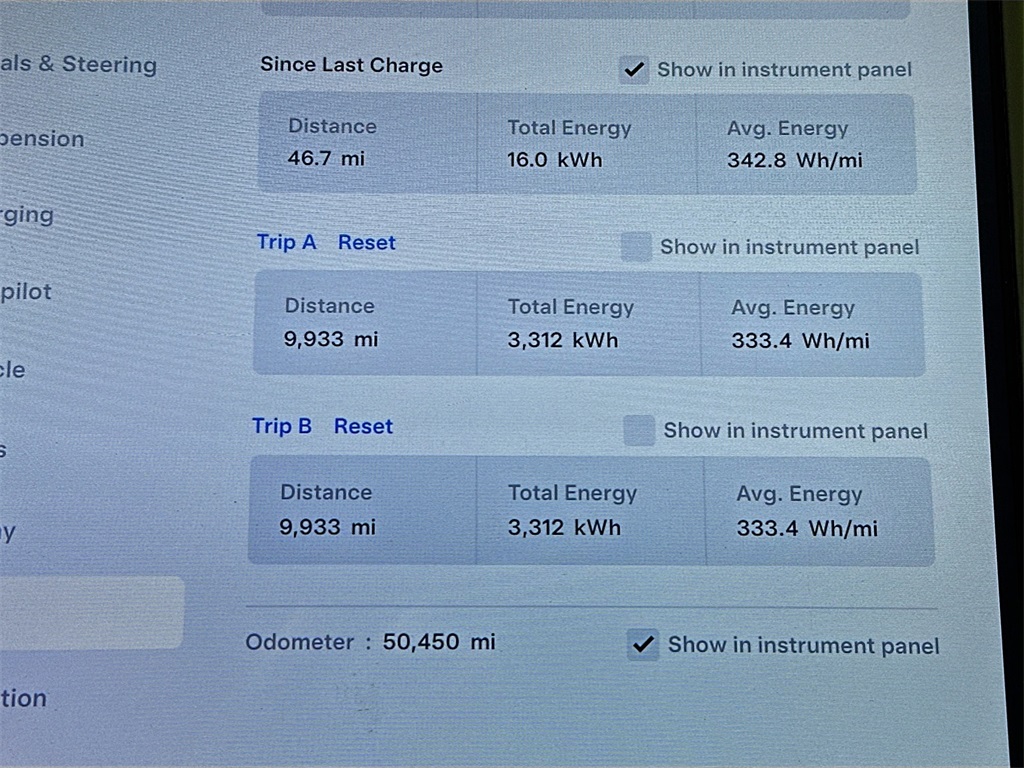Viewport: 1024px width, 768px height.
Task: Enable Trip A show in instrument panel
Action: click(636, 247)
